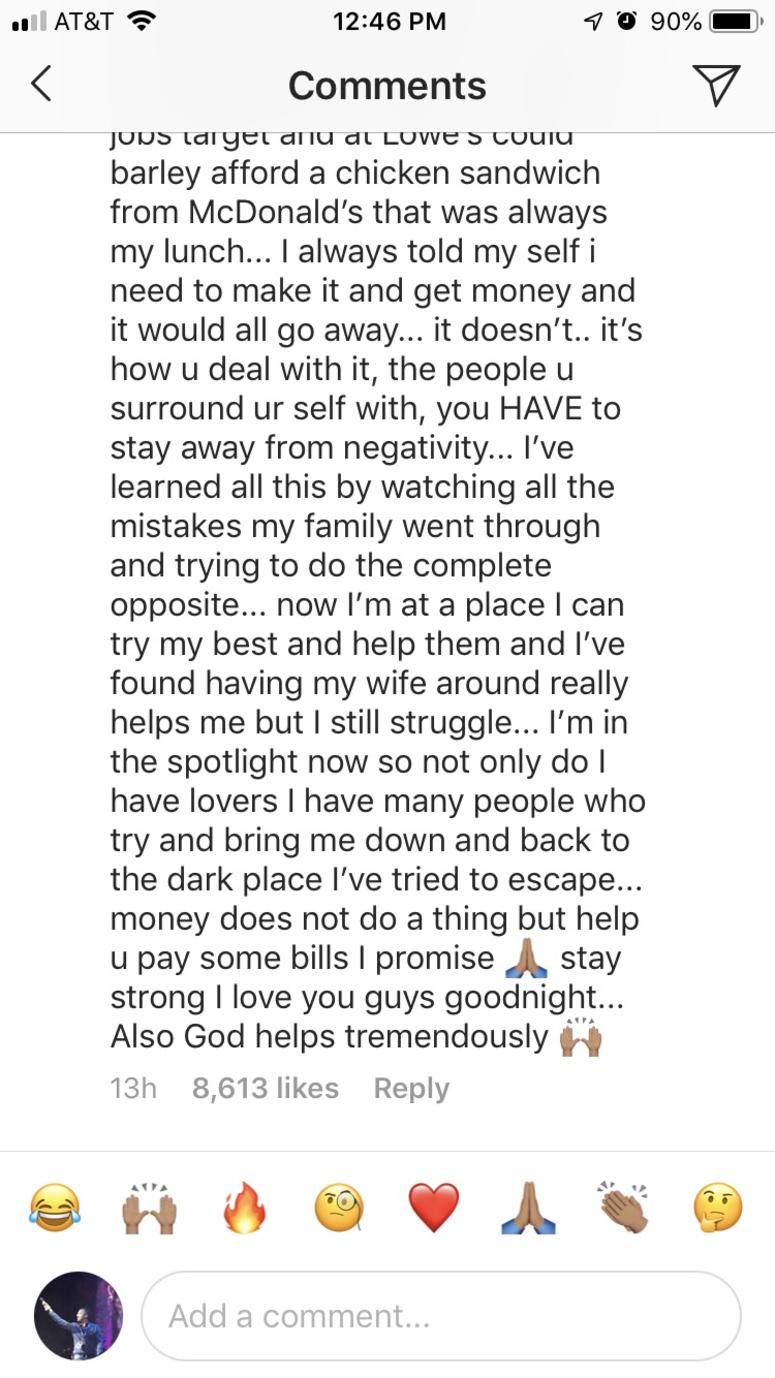Image resolution: width=775 pixels, height=1378 pixels.
Task: Insert the monocle face emoji
Action: [339, 1207]
